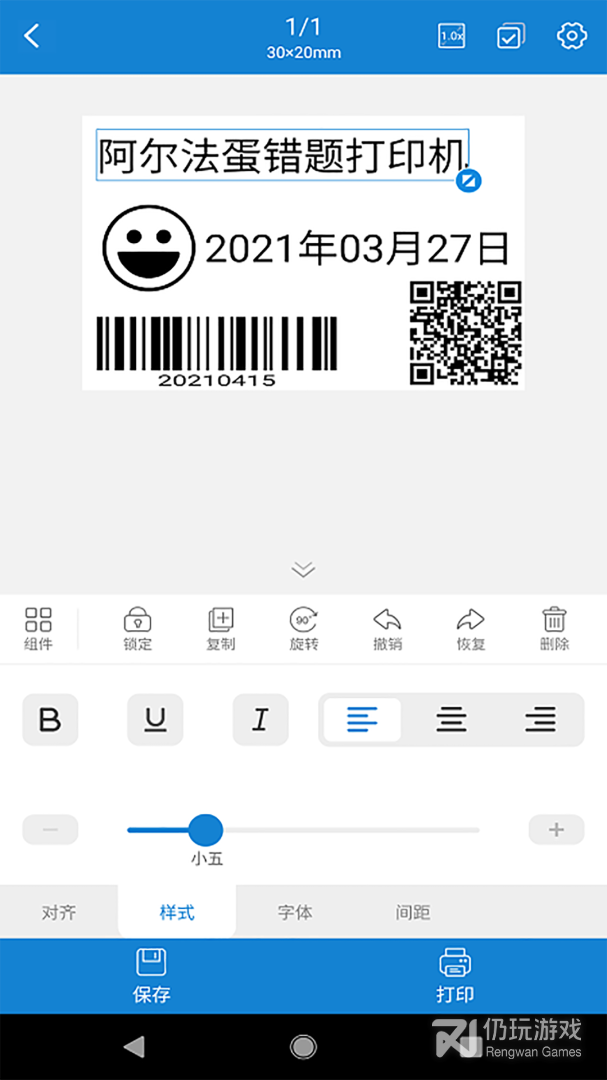Rotate the element 90° with 旋转

tap(303, 629)
